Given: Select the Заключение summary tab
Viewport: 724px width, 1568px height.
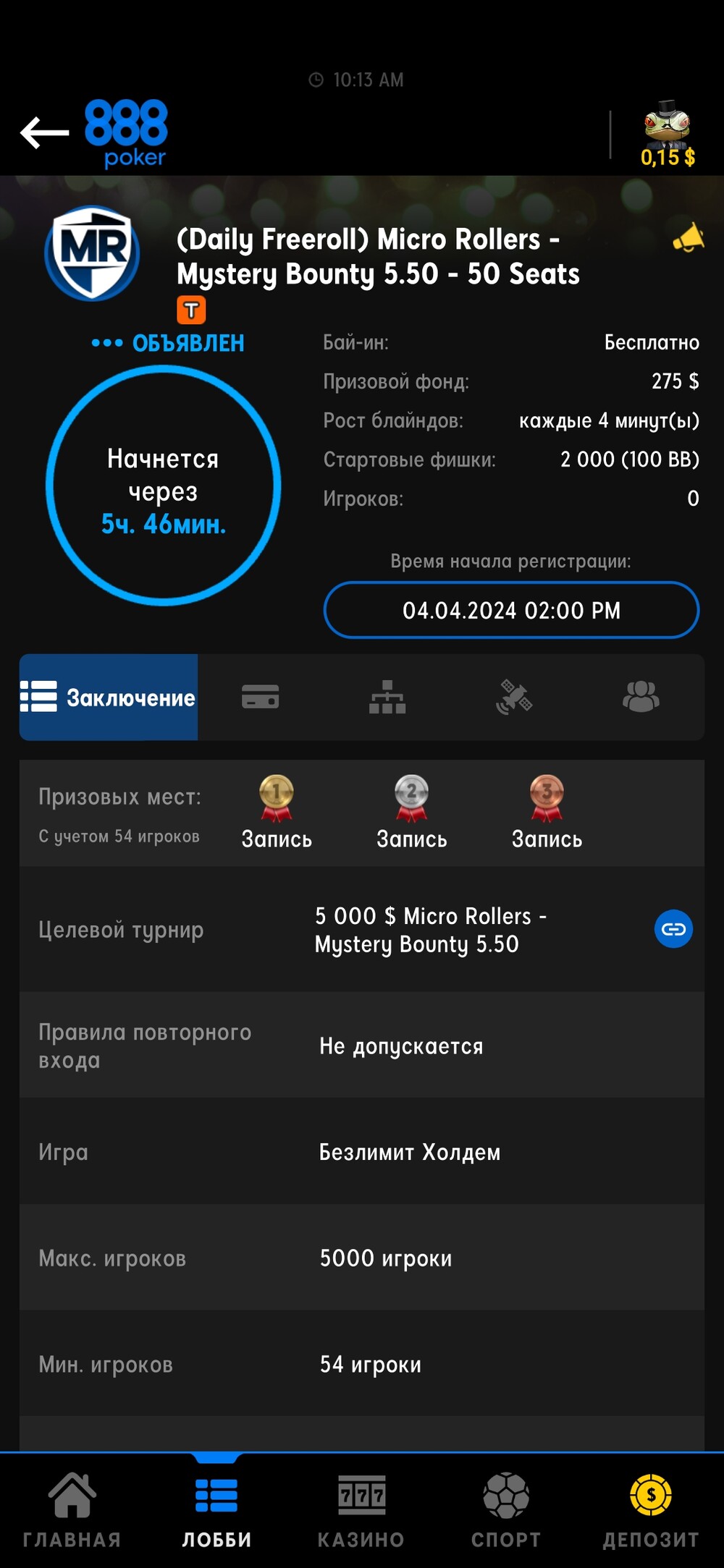Looking at the screenshot, I should [x=109, y=697].
